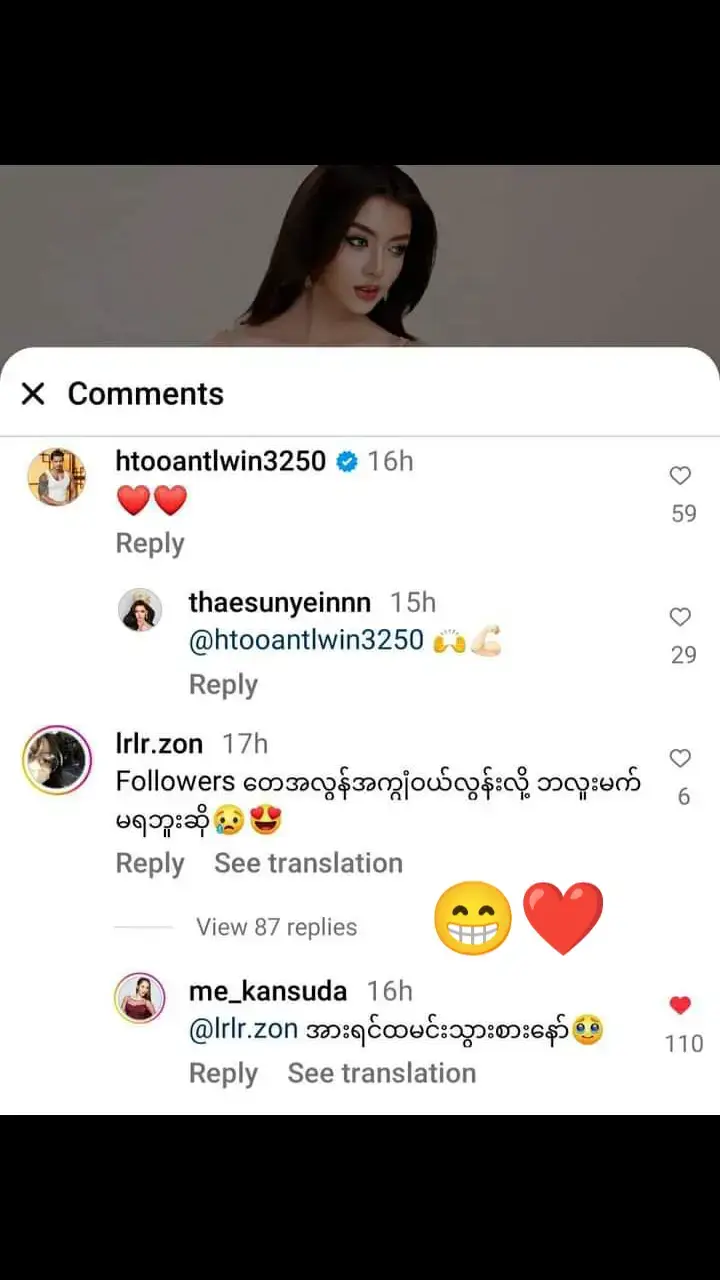The height and width of the screenshot is (1280, 720).
Task: Open lrlr.zon's profile avatar
Action: 56,760
